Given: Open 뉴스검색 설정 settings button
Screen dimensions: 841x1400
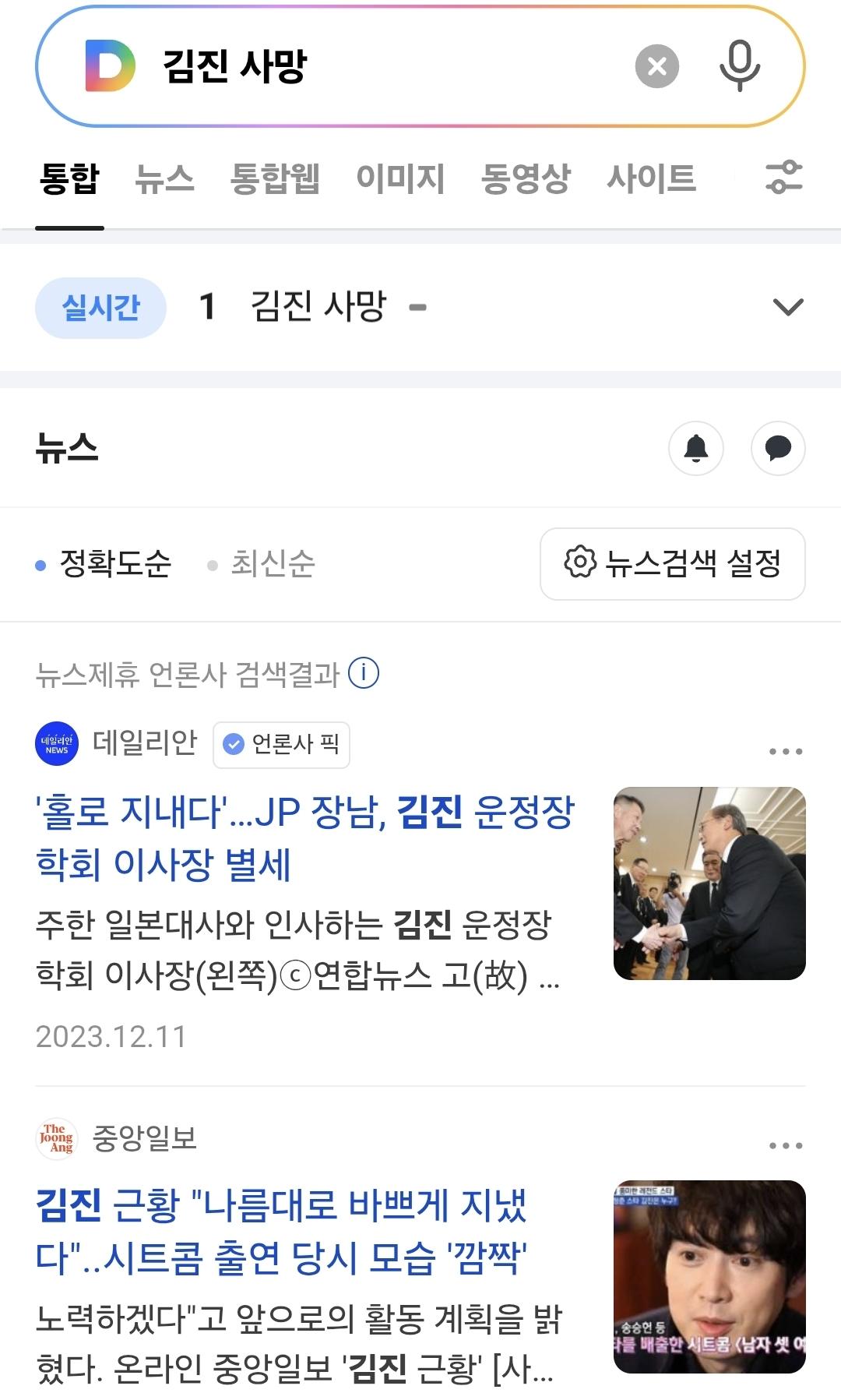Looking at the screenshot, I should pyautogui.click(x=672, y=563).
